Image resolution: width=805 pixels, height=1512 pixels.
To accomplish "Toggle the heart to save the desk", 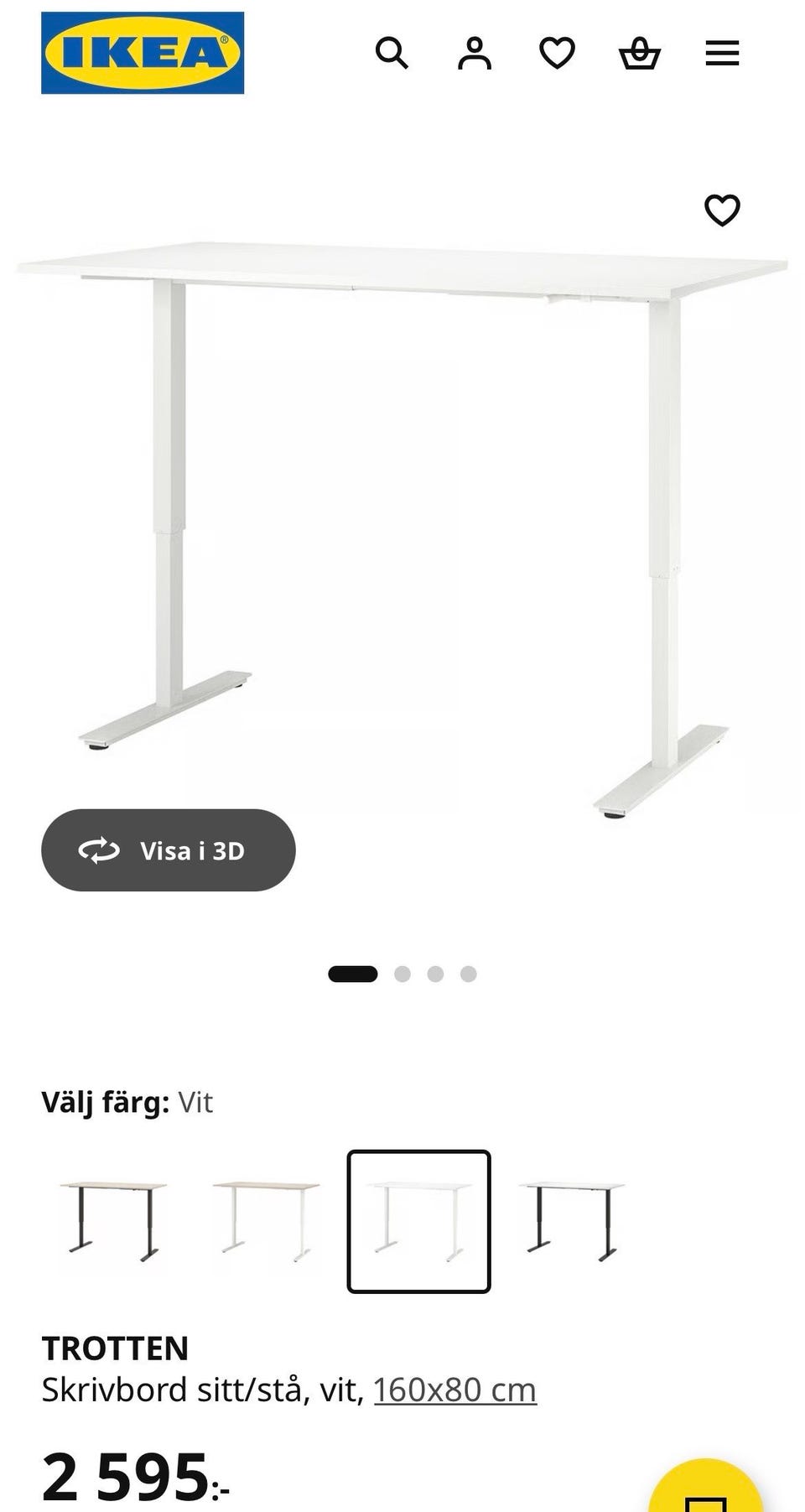I will pyautogui.click(x=724, y=211).
